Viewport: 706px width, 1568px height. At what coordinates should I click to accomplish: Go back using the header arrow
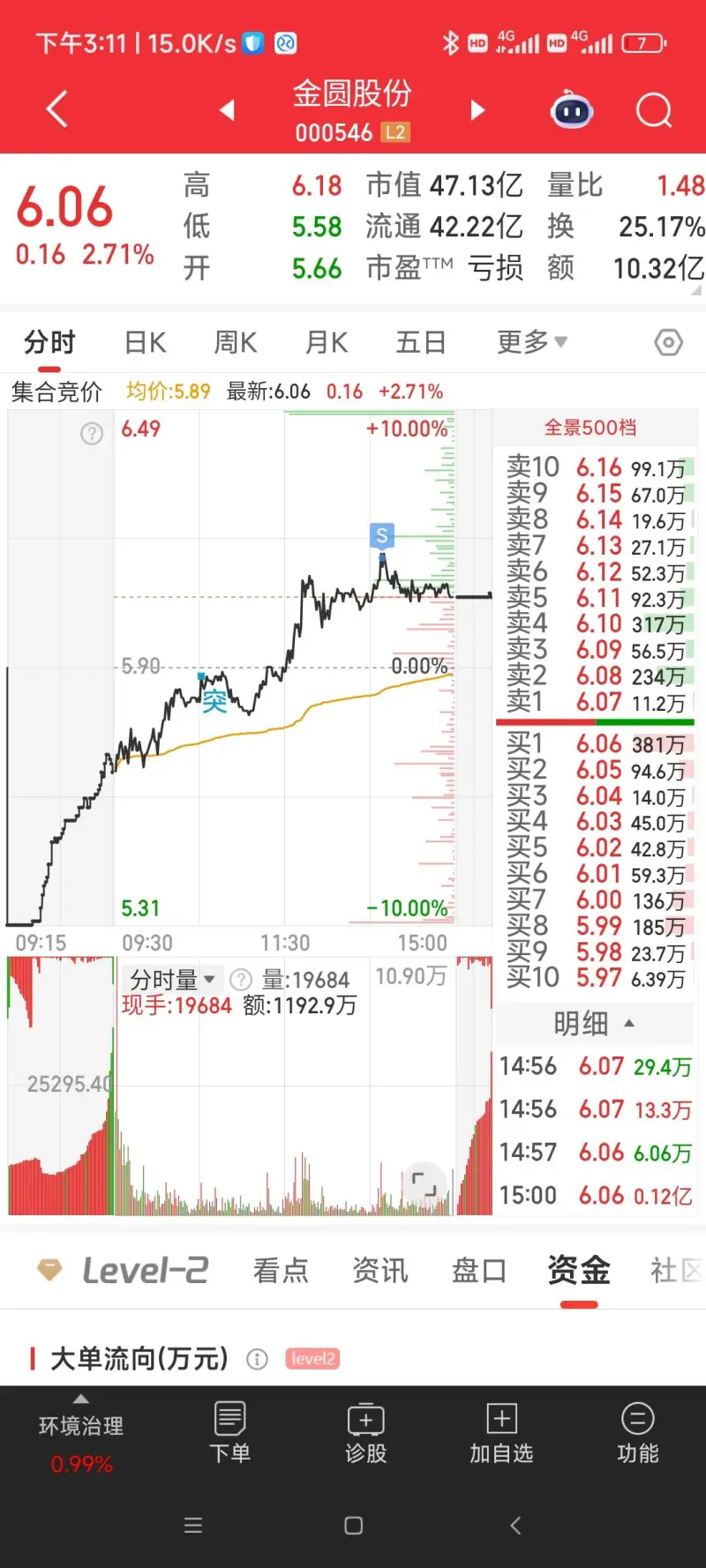coord(57,110)
